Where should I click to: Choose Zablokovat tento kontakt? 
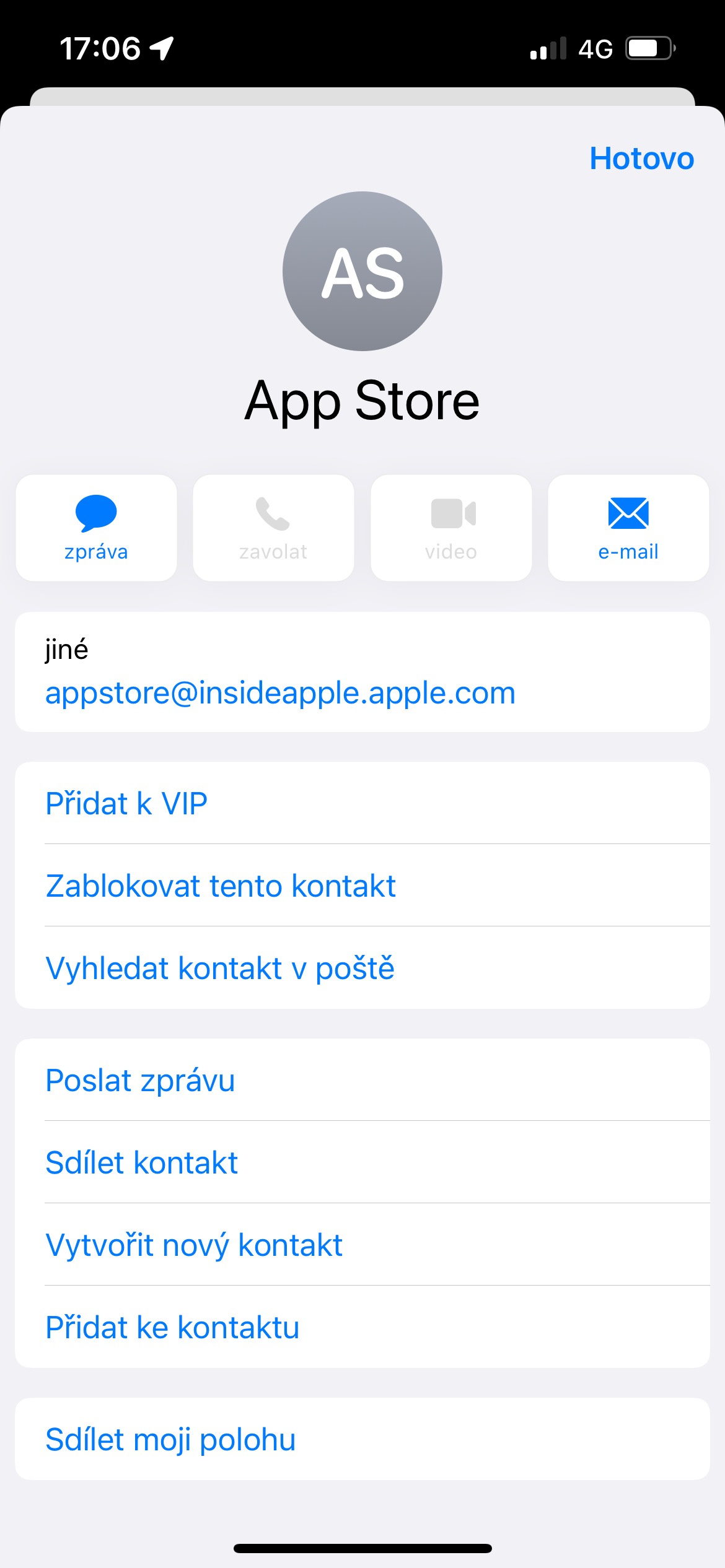coord(221,886)
